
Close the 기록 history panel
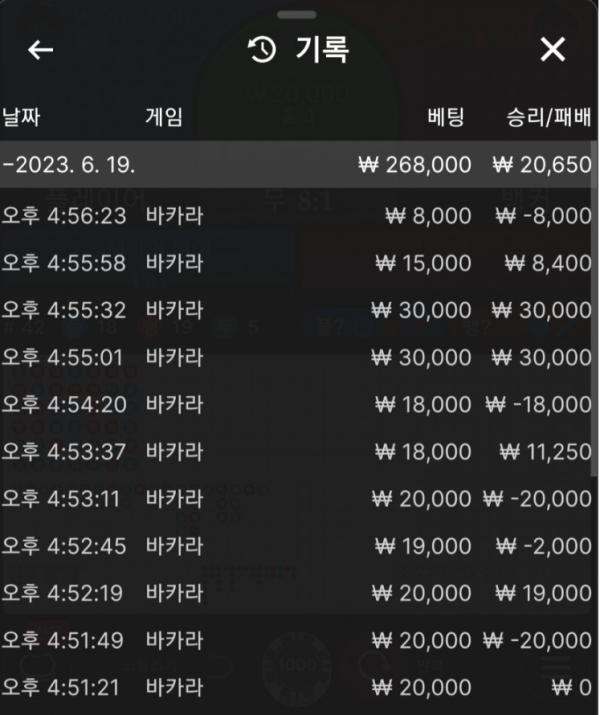[553, 50]
